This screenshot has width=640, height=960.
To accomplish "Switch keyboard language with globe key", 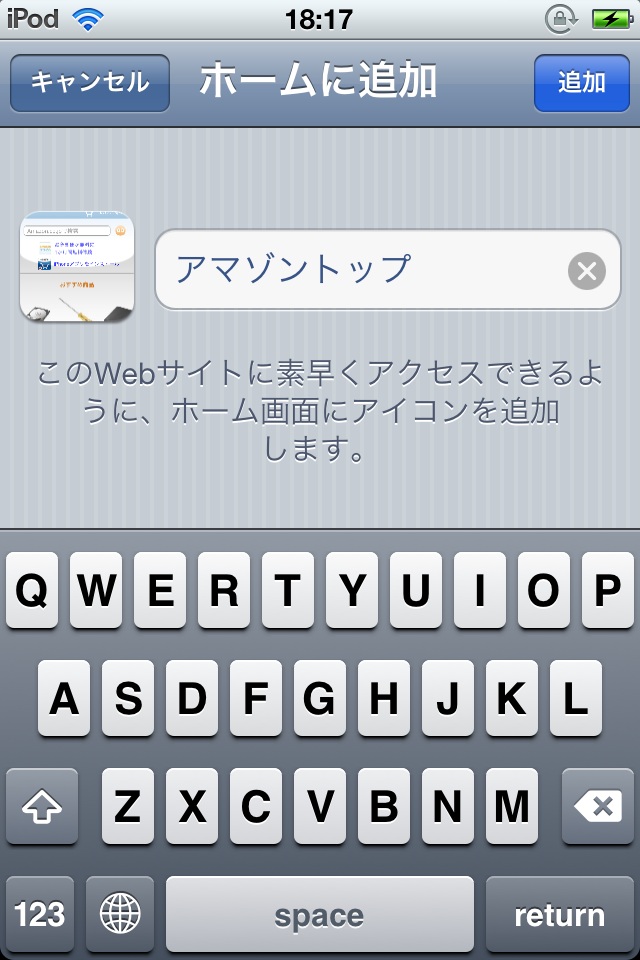I will (x=121, y=914).
